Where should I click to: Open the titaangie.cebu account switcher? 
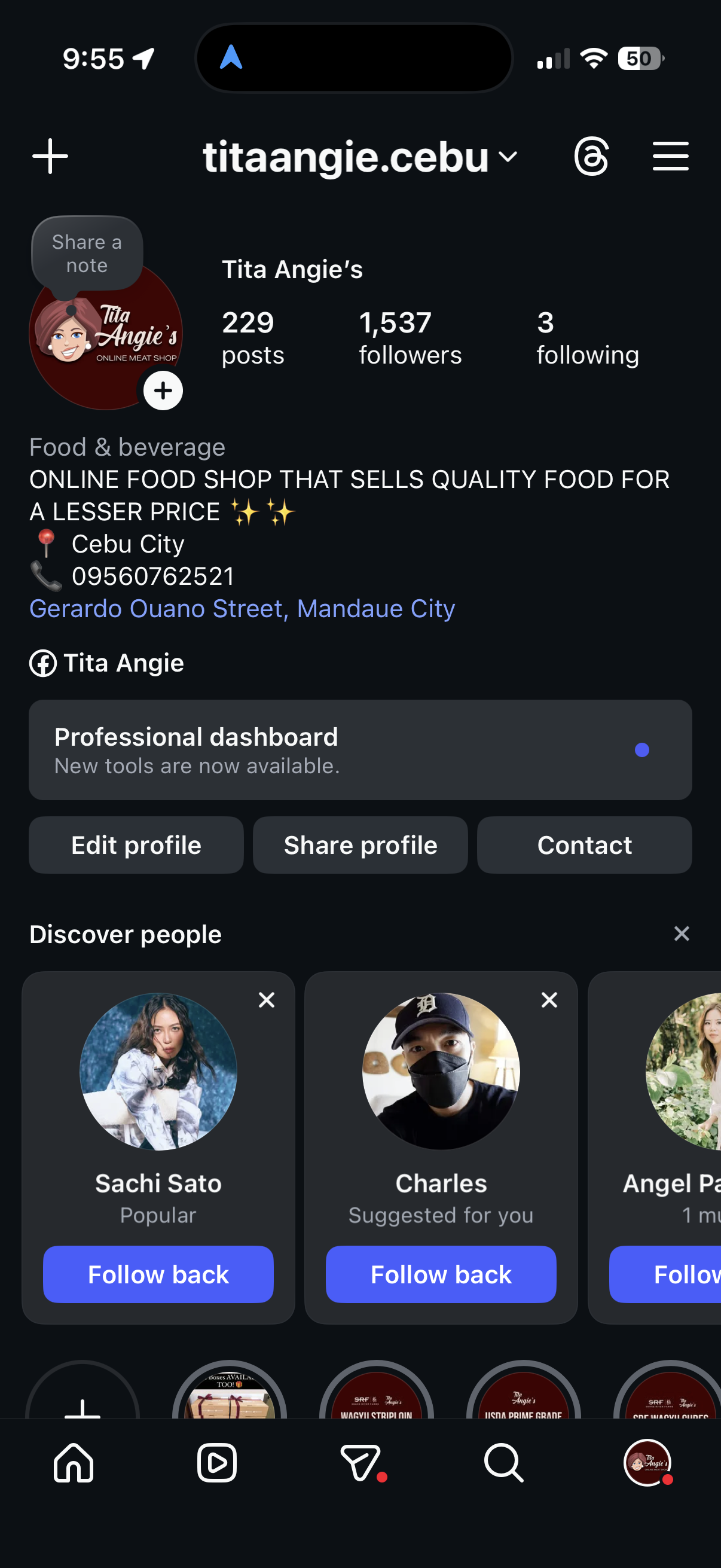pos(359,157)
